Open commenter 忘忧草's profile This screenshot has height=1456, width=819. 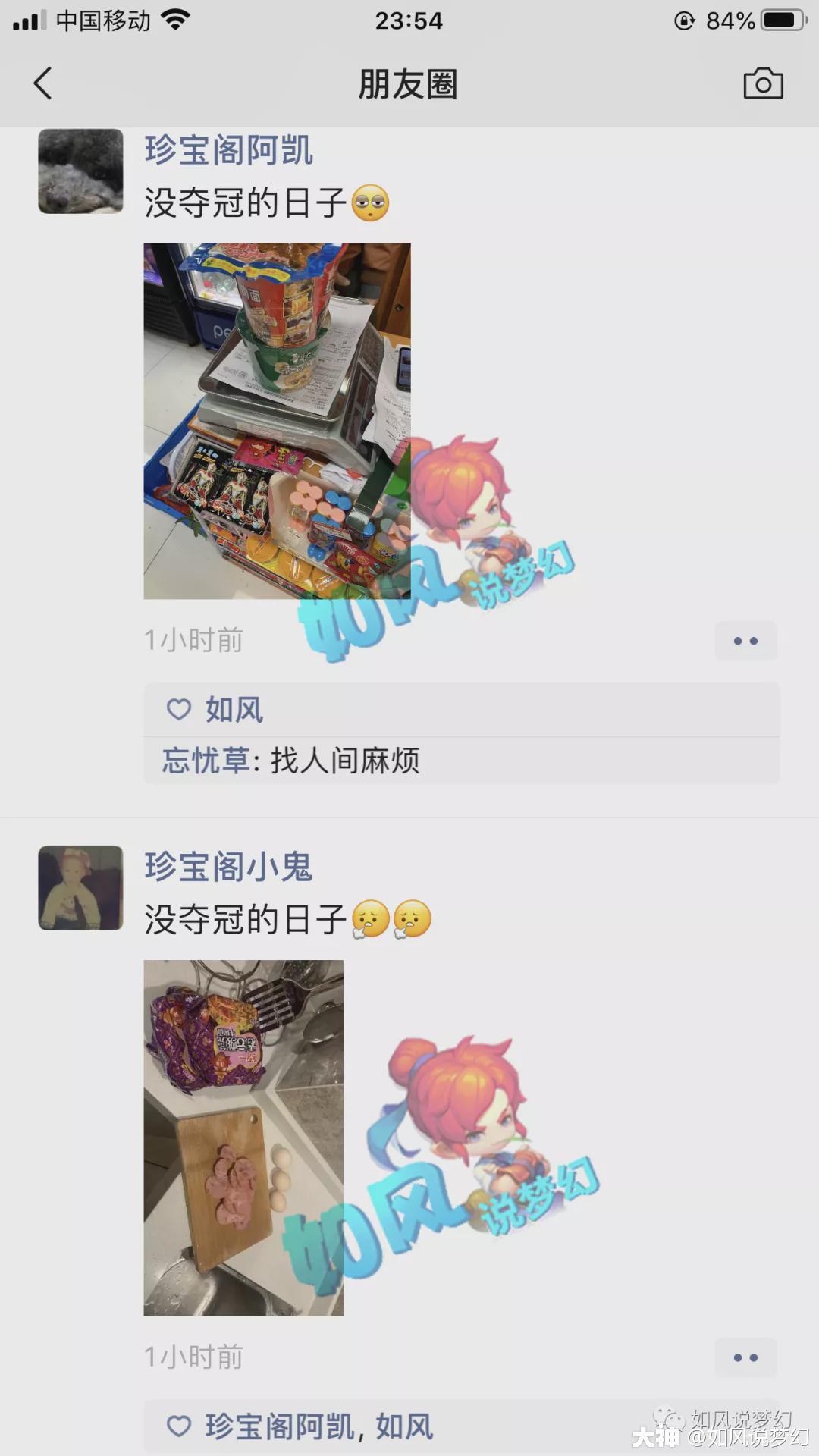coord(206,761)
